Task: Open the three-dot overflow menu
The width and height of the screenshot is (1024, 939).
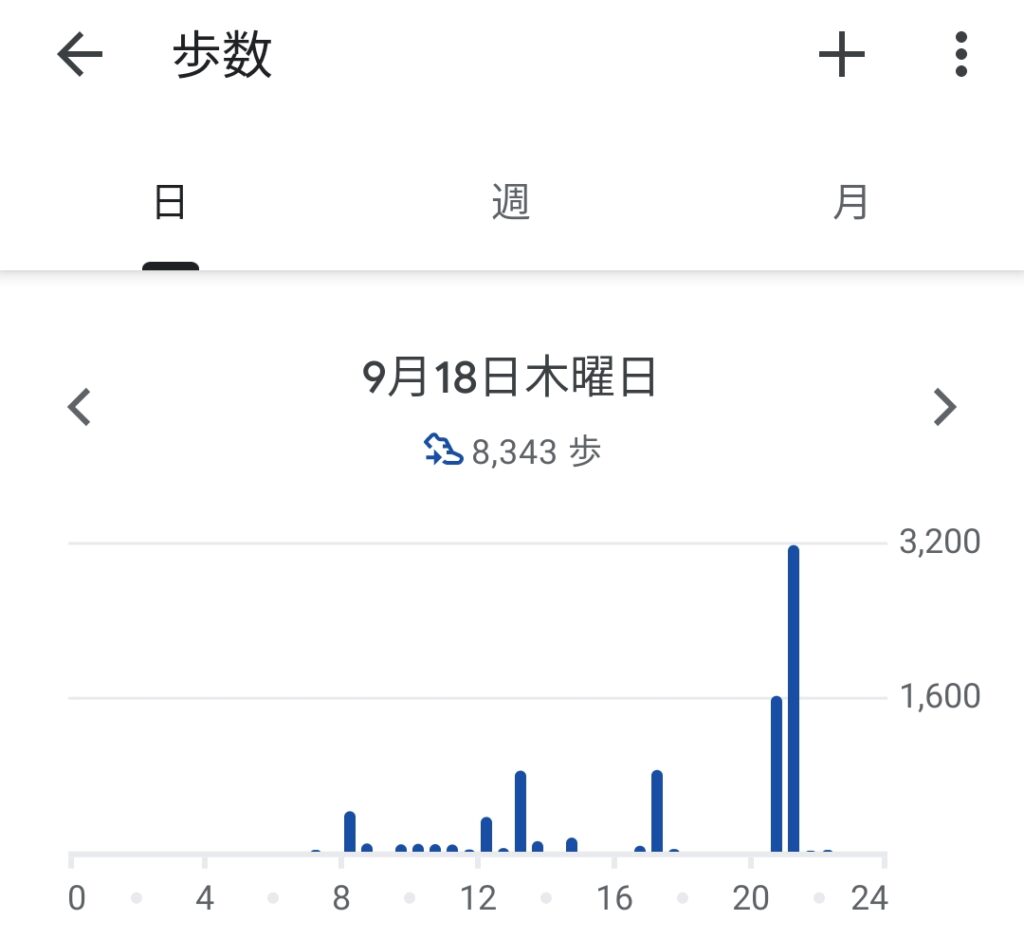Action: 960,55
